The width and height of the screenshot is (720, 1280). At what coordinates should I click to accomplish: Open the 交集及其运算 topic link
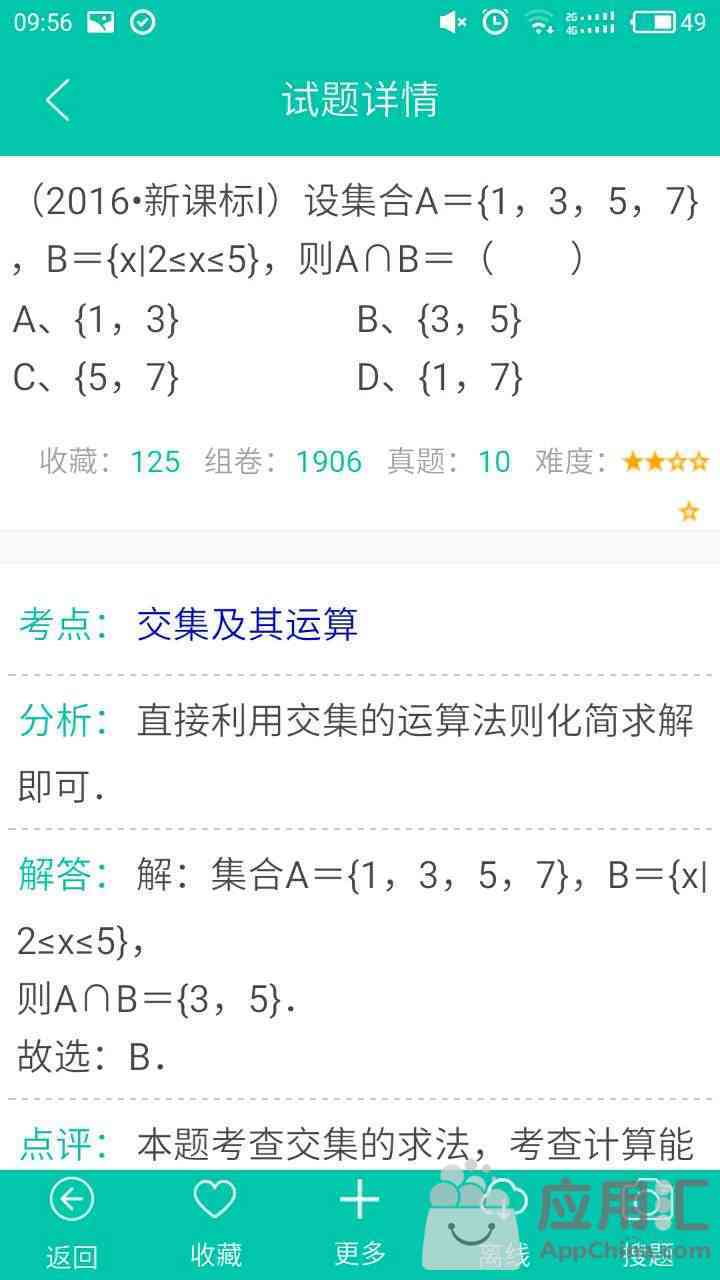pos(247,624)
